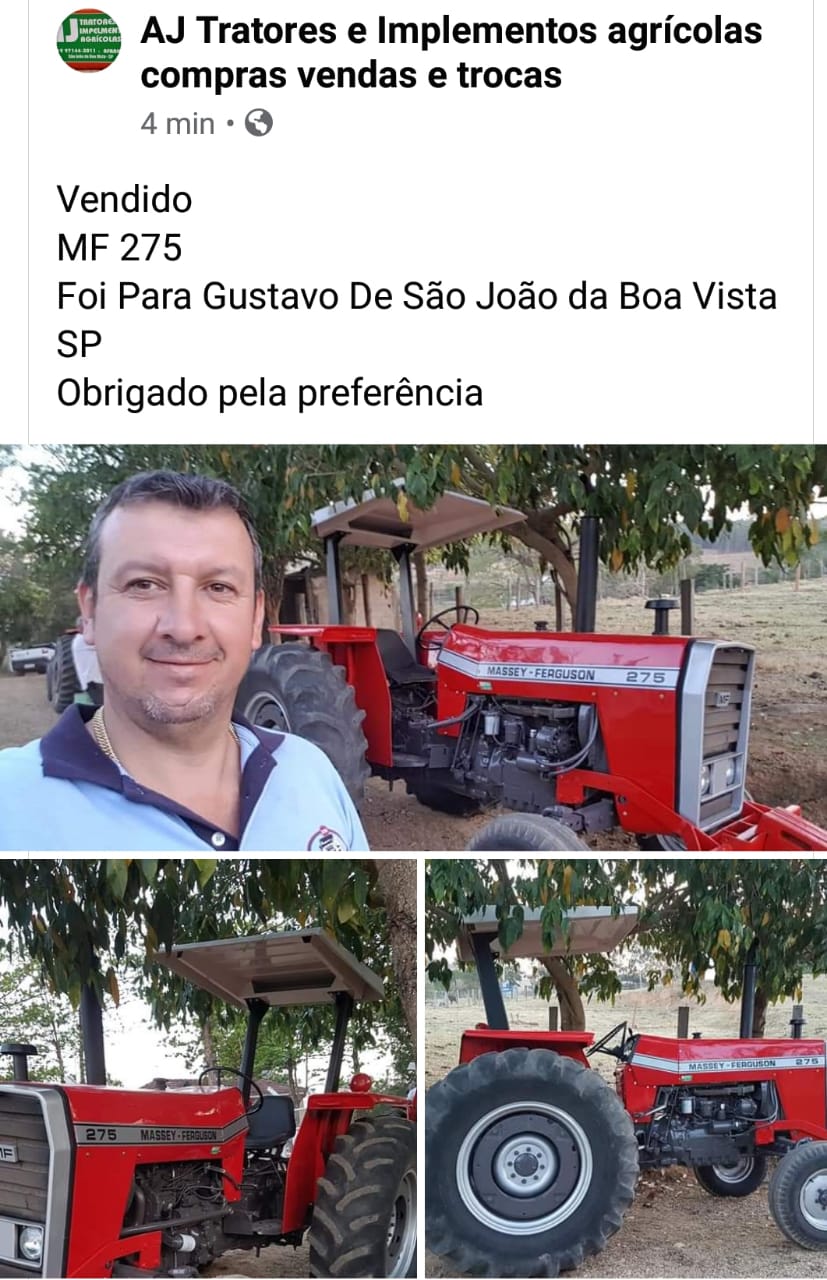
Task: Open the large selfie photo with MF 275 tractor
Action: (413, 647)
